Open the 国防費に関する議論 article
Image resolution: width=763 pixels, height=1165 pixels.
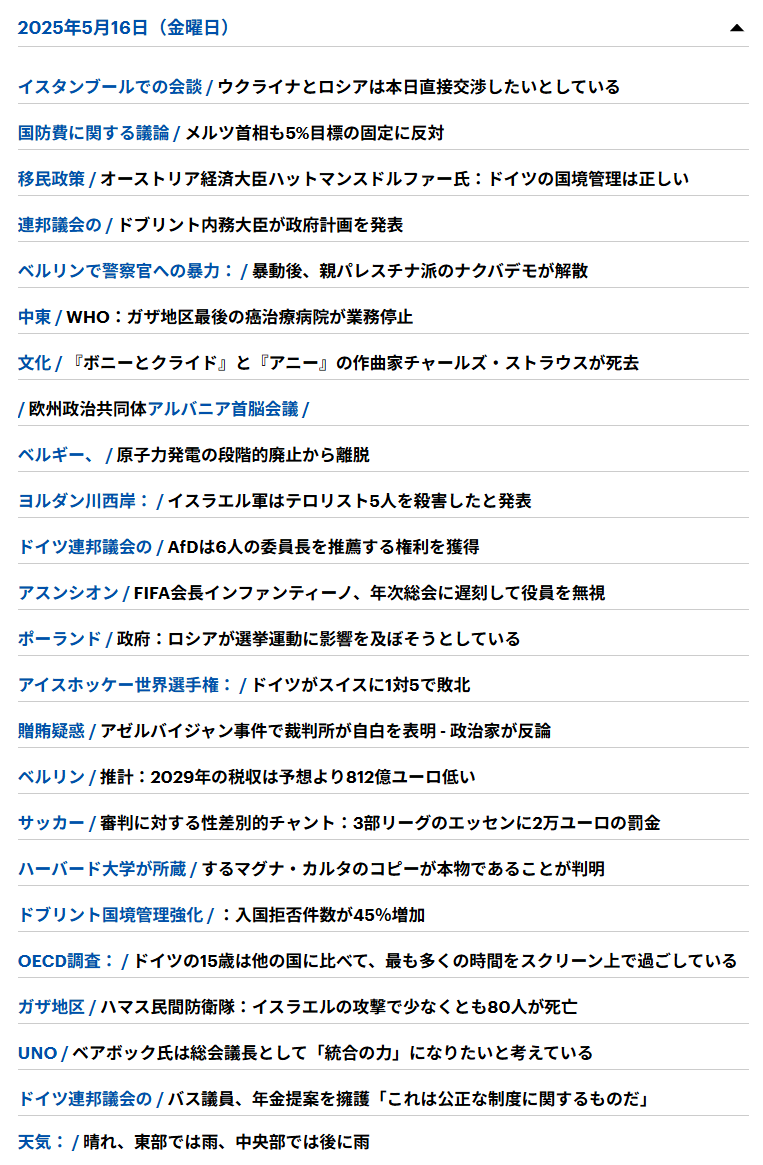click(231, 133)
